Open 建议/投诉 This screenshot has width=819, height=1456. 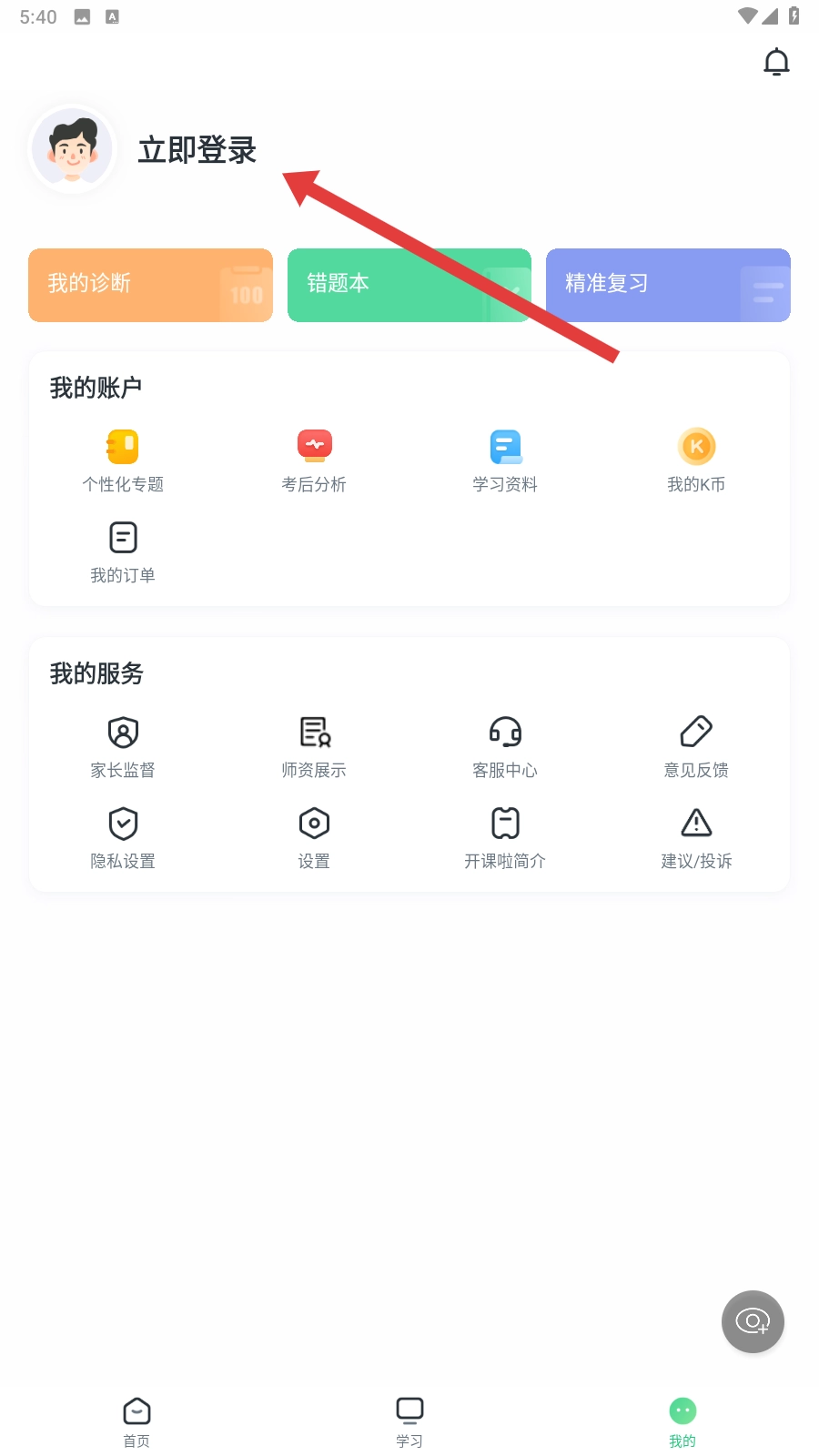(x=696, y=837)
